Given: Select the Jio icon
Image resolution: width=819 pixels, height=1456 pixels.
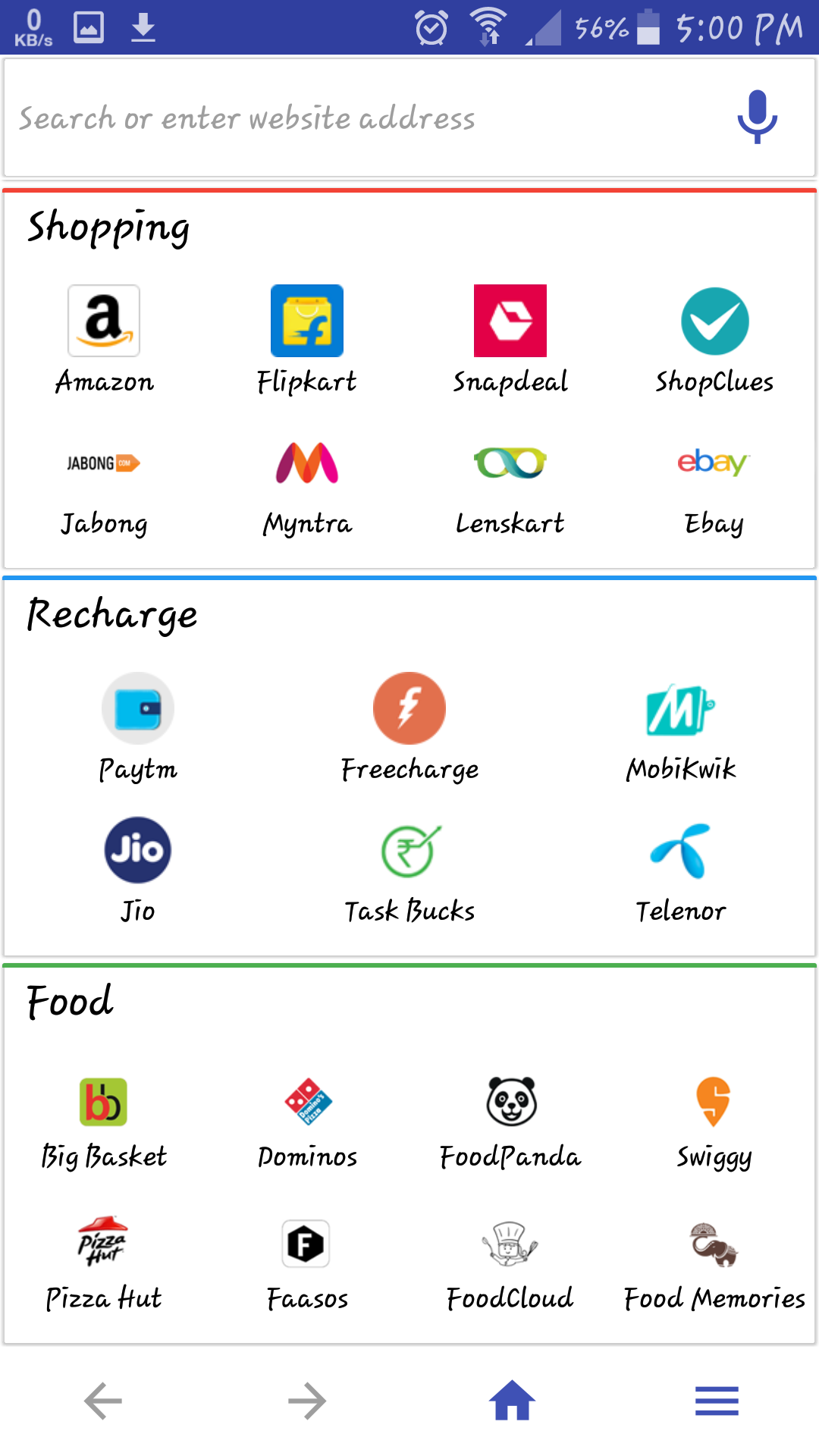Looking at the screenshot, I should (x=138, y=849).
